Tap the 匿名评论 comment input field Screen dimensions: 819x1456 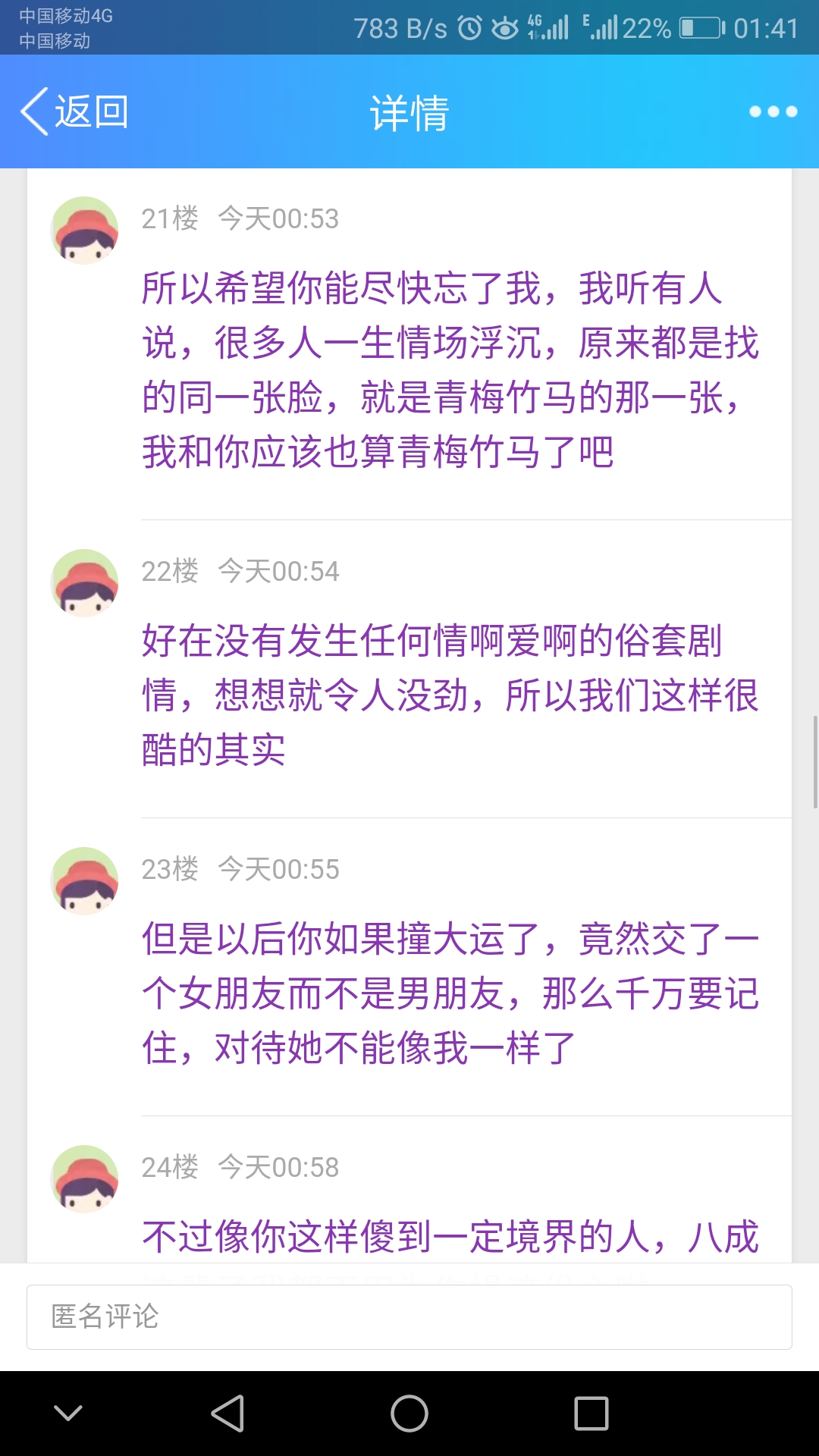click(x=409, y=1316)
